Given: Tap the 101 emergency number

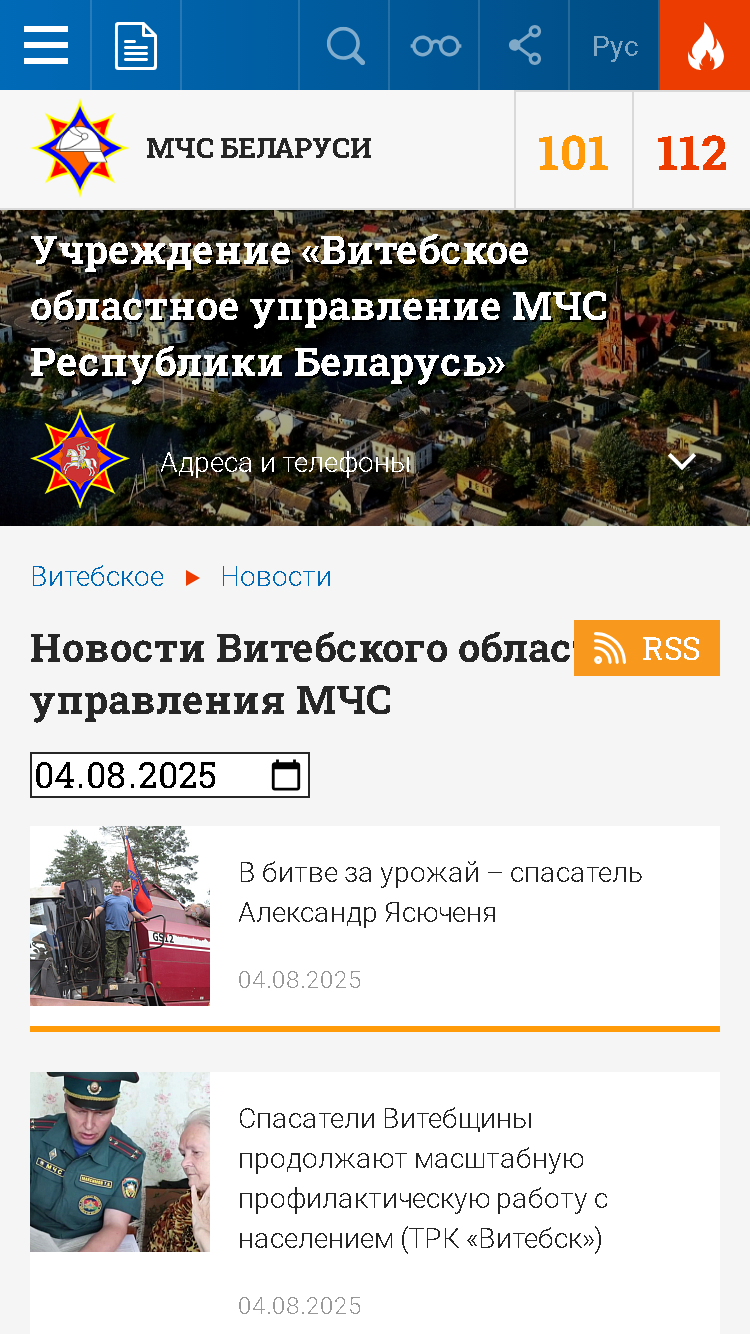Looking at the screenshot, I should pyautogui.click(x=573, y=152).
